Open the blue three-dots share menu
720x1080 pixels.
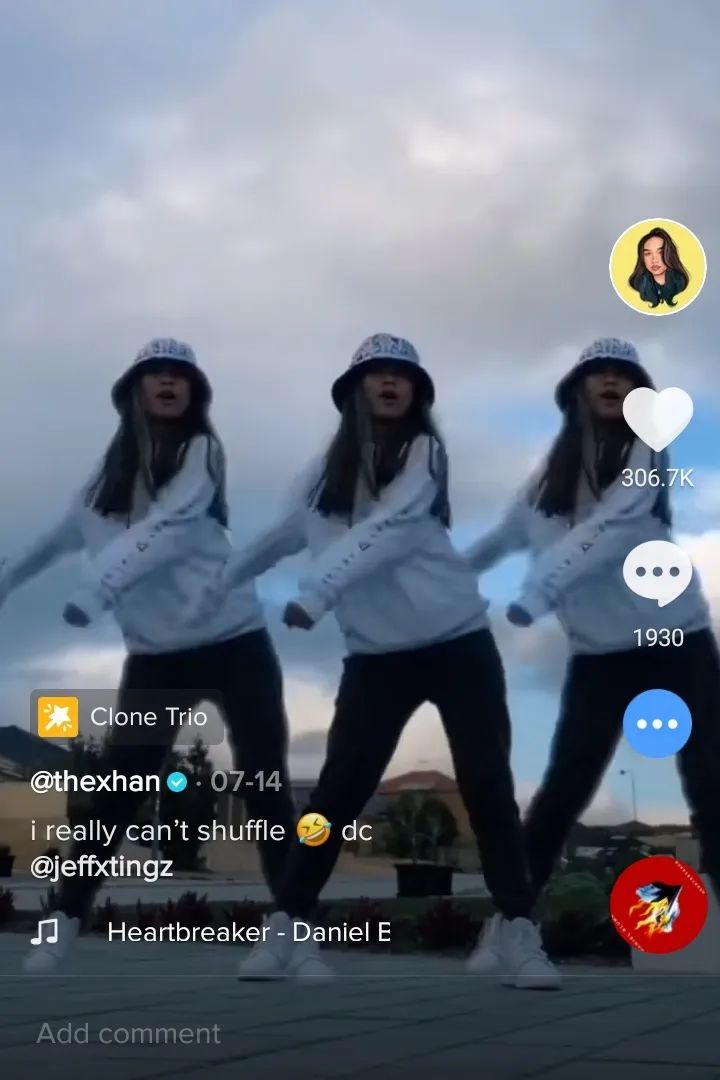(657, 723)
